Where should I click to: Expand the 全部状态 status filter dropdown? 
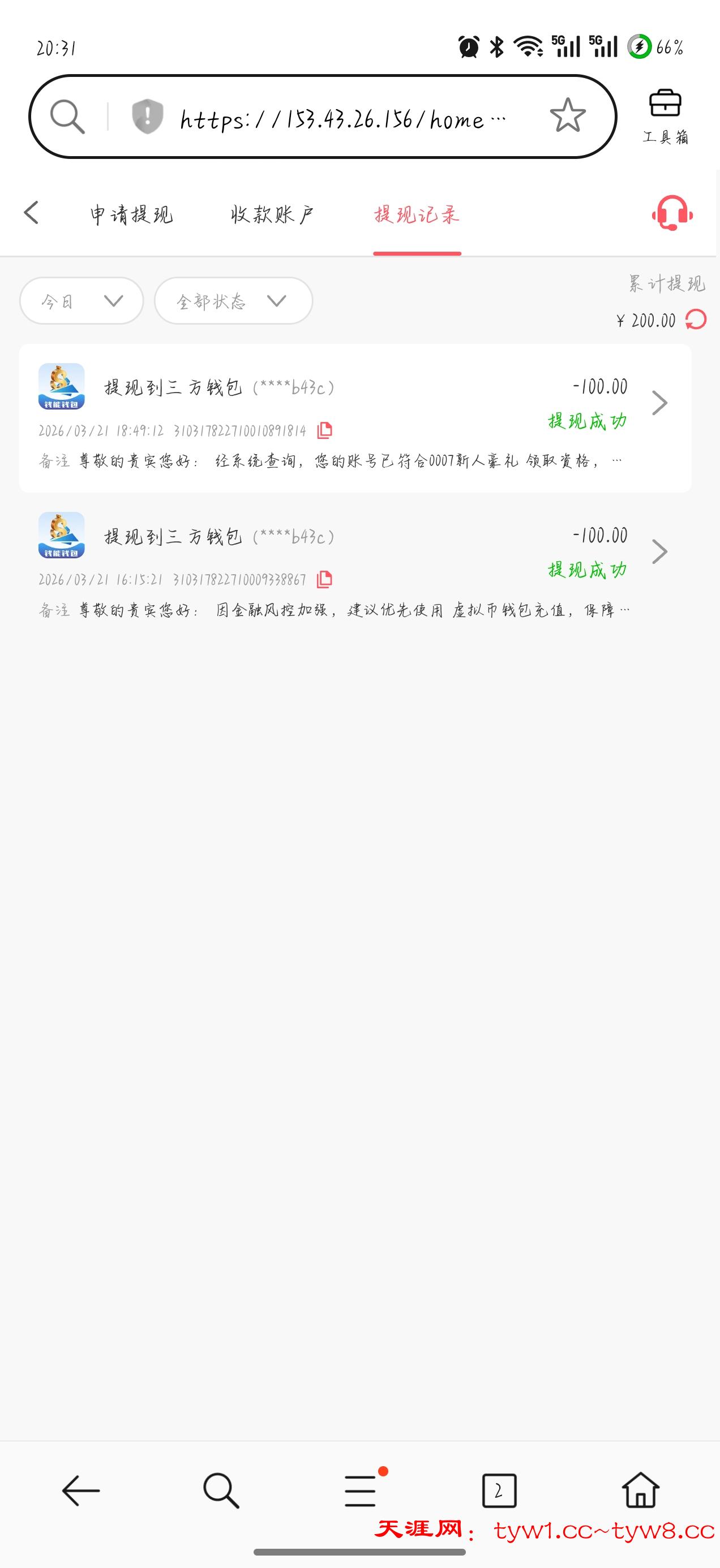coord(233,301)
